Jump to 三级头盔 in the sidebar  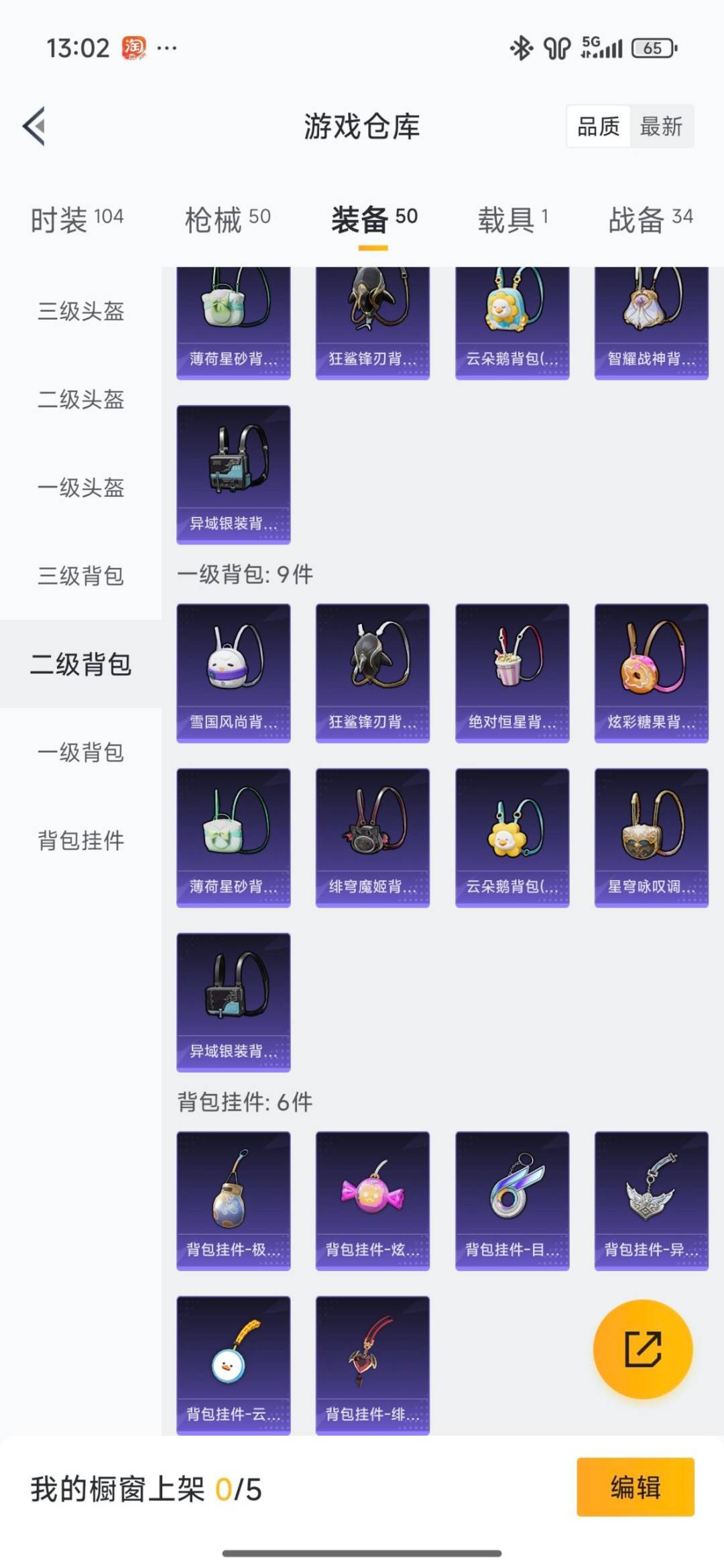click(x=80, y=311)
